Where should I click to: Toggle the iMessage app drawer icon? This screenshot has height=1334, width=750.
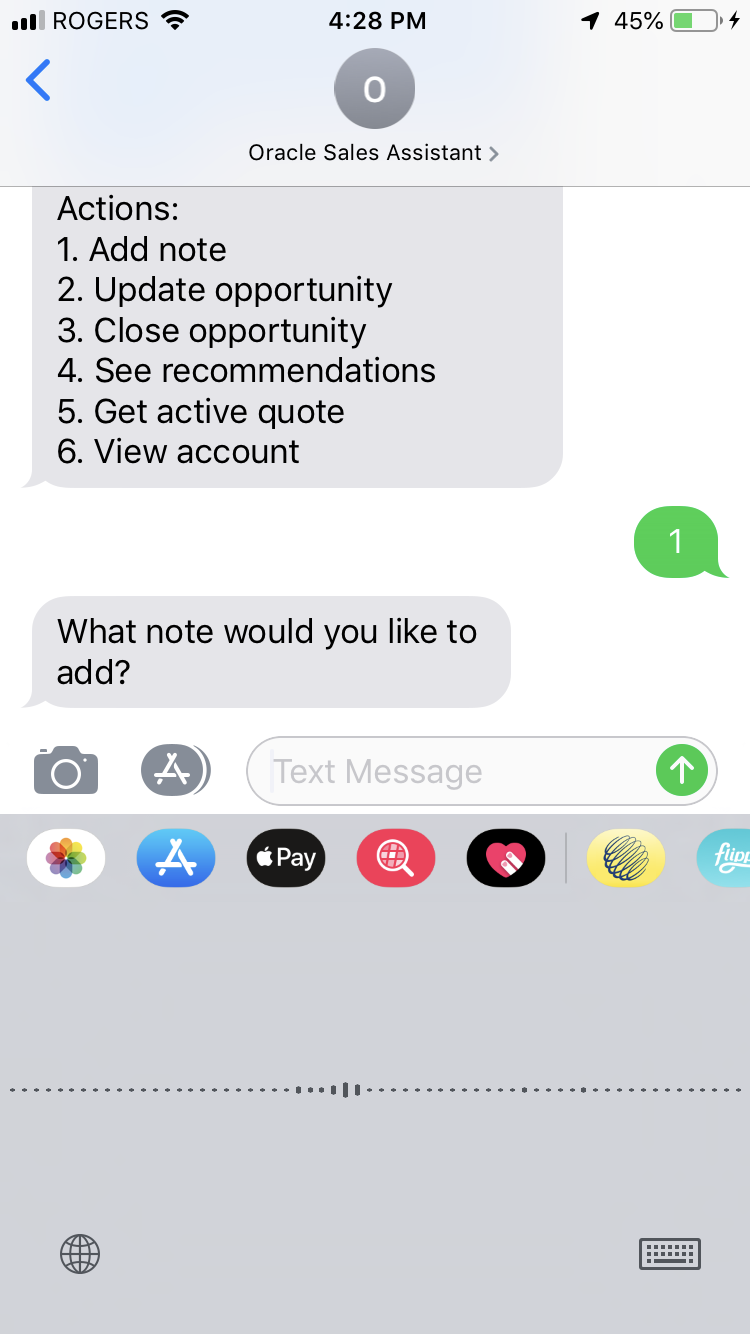(175, 770)
